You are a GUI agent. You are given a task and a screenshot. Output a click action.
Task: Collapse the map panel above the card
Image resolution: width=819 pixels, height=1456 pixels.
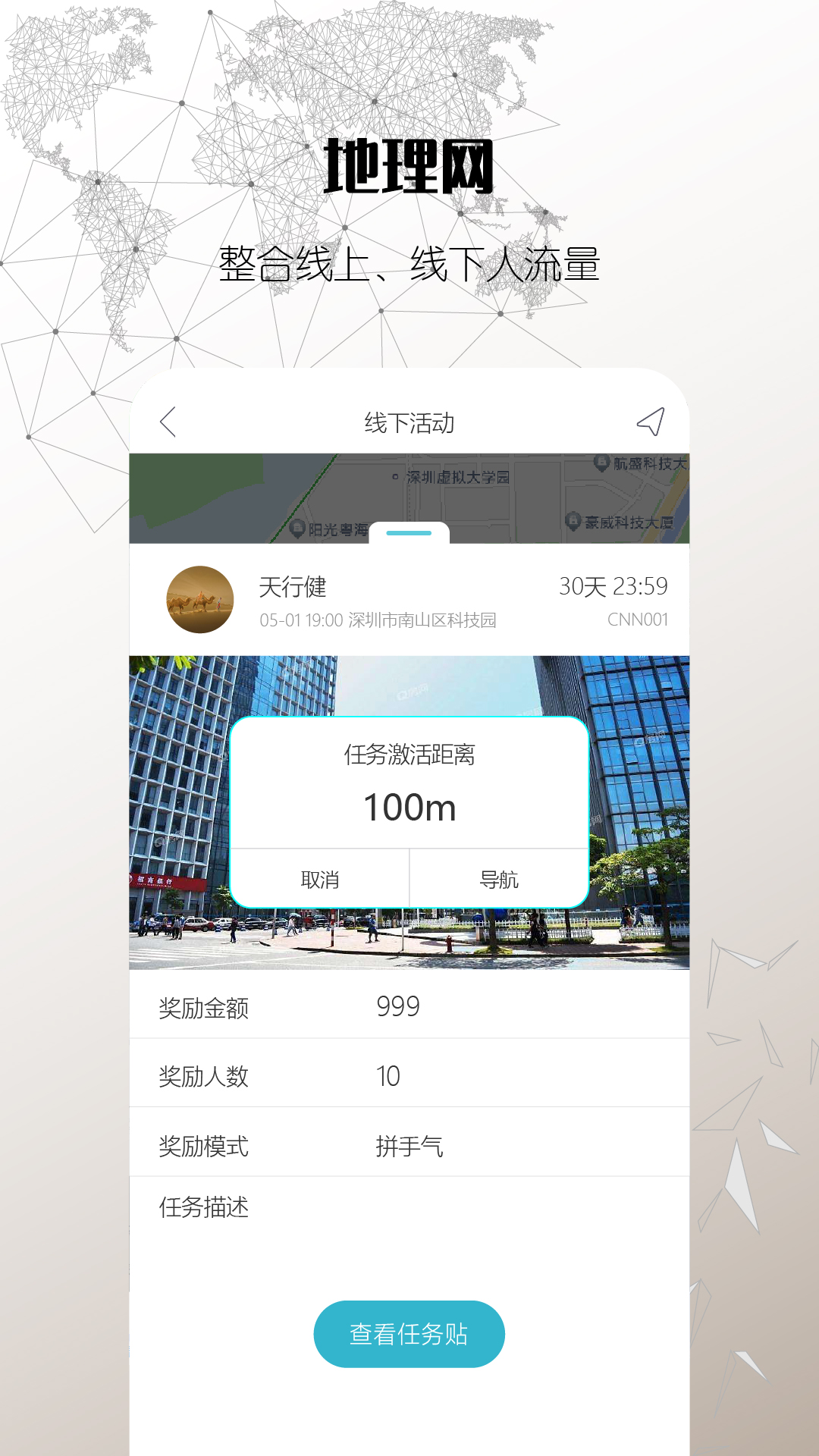coord(408,533)
